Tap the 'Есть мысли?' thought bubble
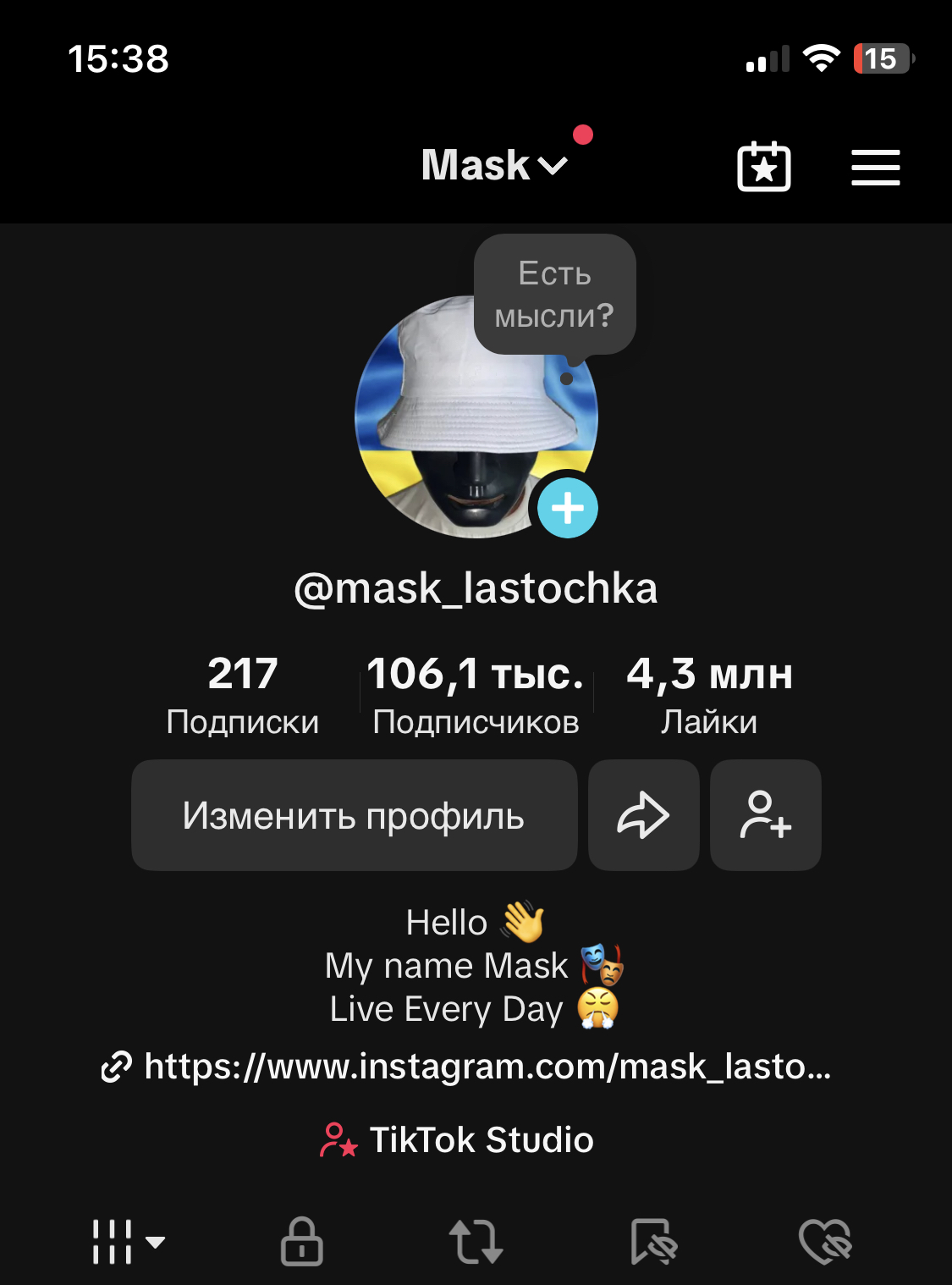This screenshot has width=952, height=1285. [x=554, y=294]
